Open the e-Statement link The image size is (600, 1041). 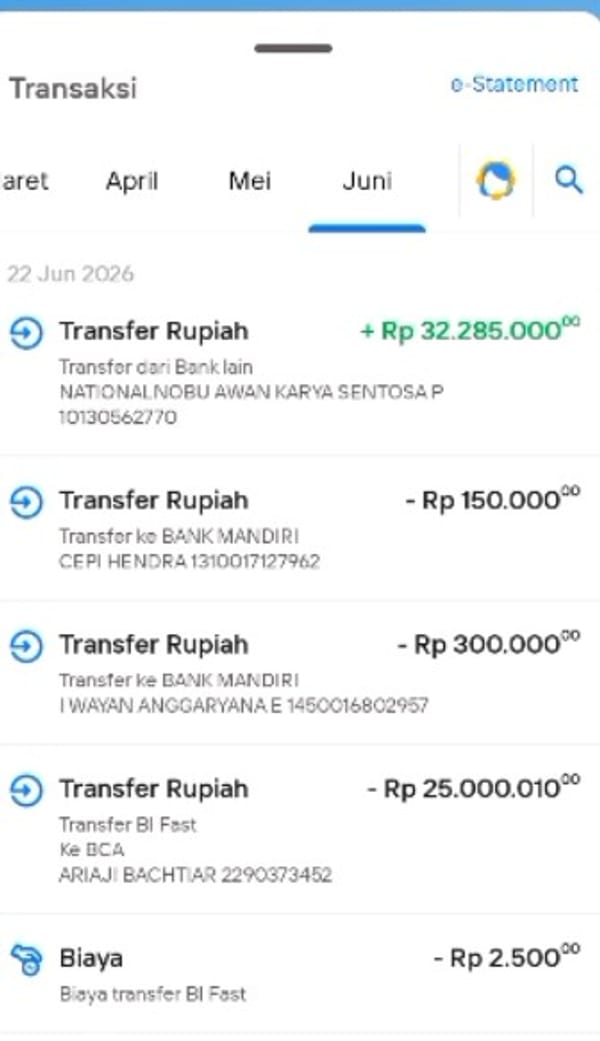[x=514, y=84]
